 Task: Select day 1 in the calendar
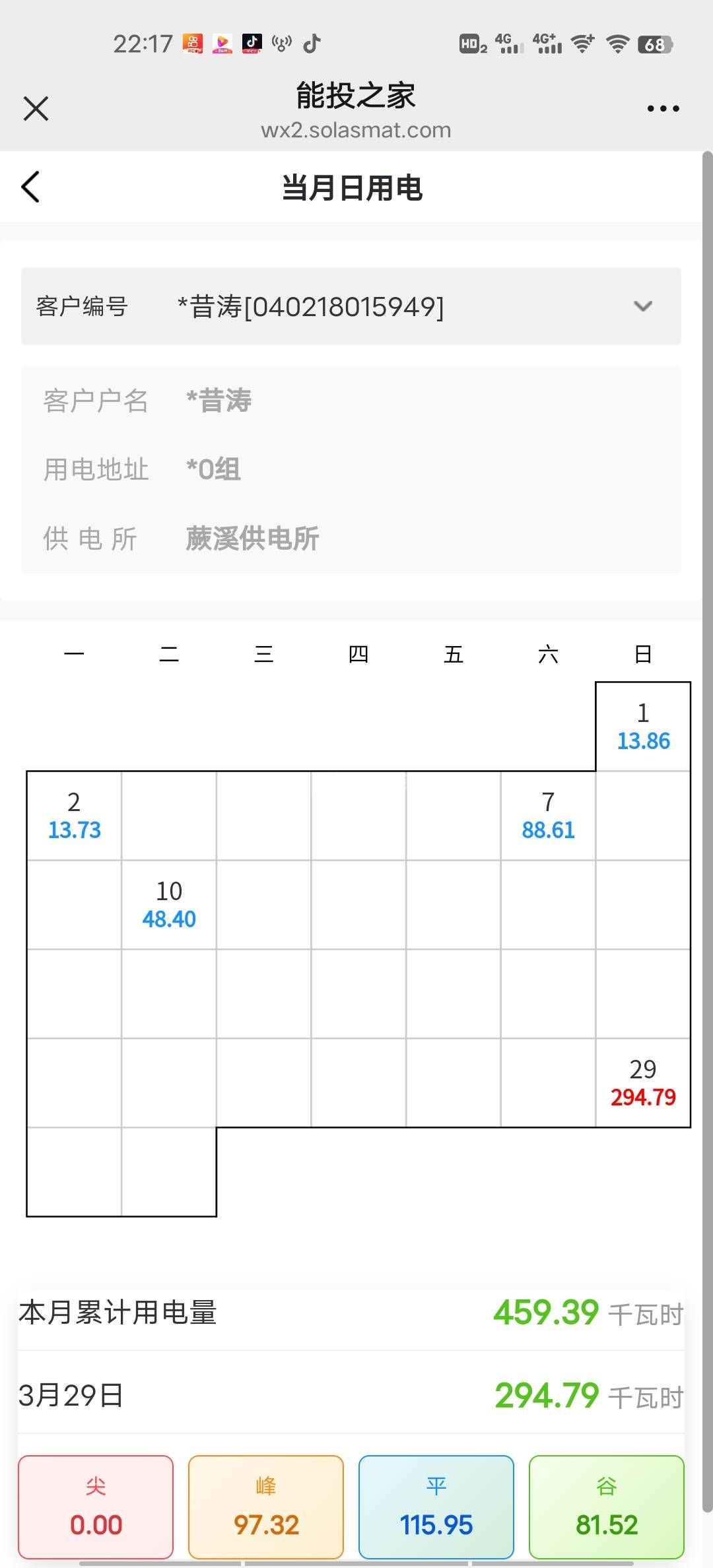tap(643, 727)
